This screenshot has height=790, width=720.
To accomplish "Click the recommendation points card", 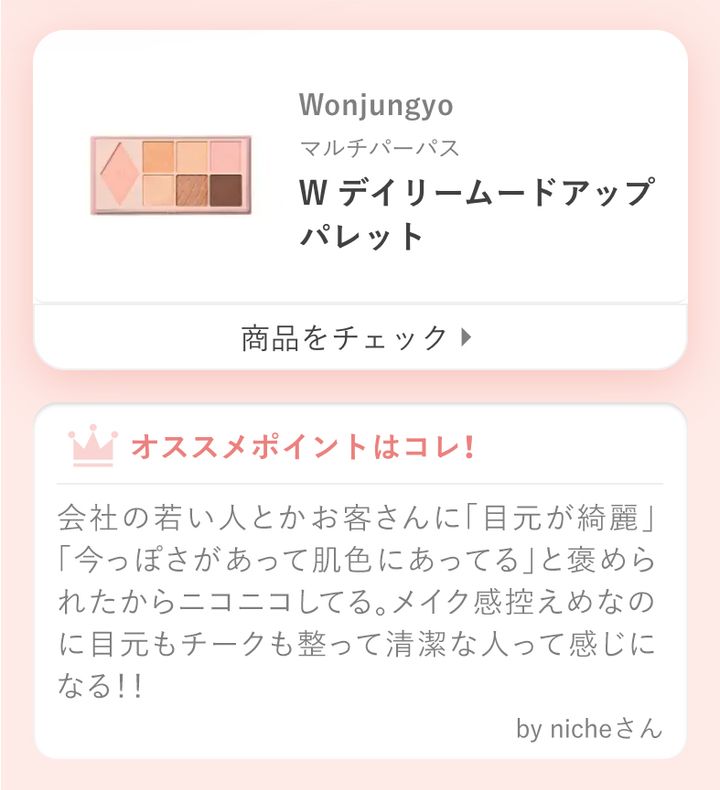I will point(360,580).
